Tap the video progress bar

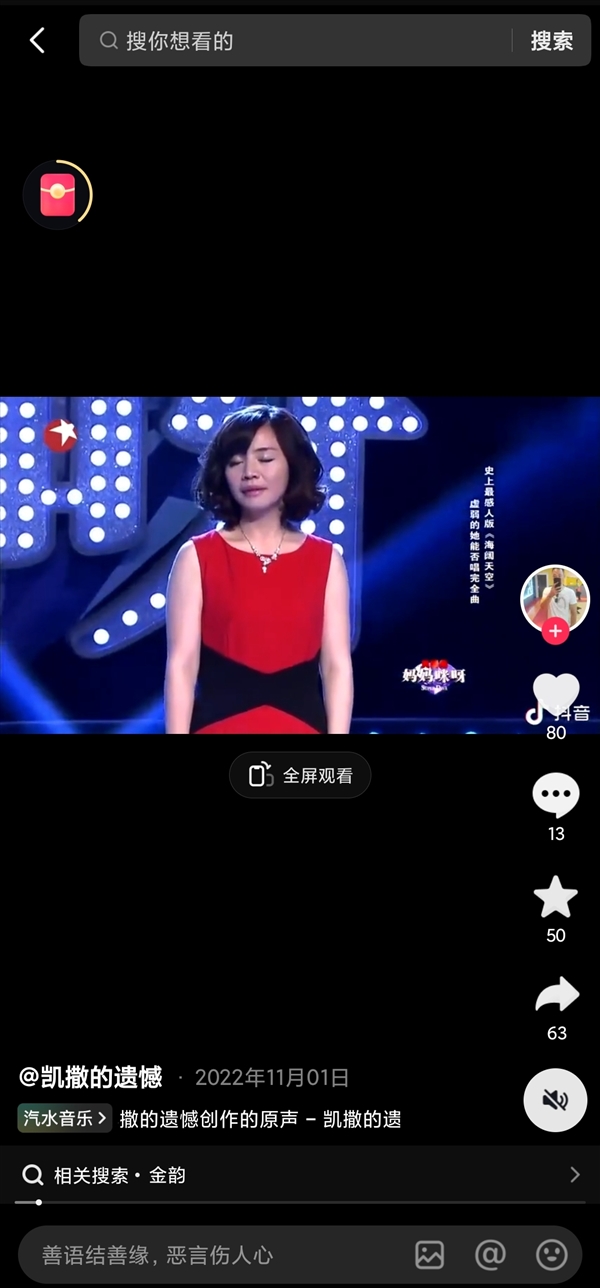(x=300, y=1202)
